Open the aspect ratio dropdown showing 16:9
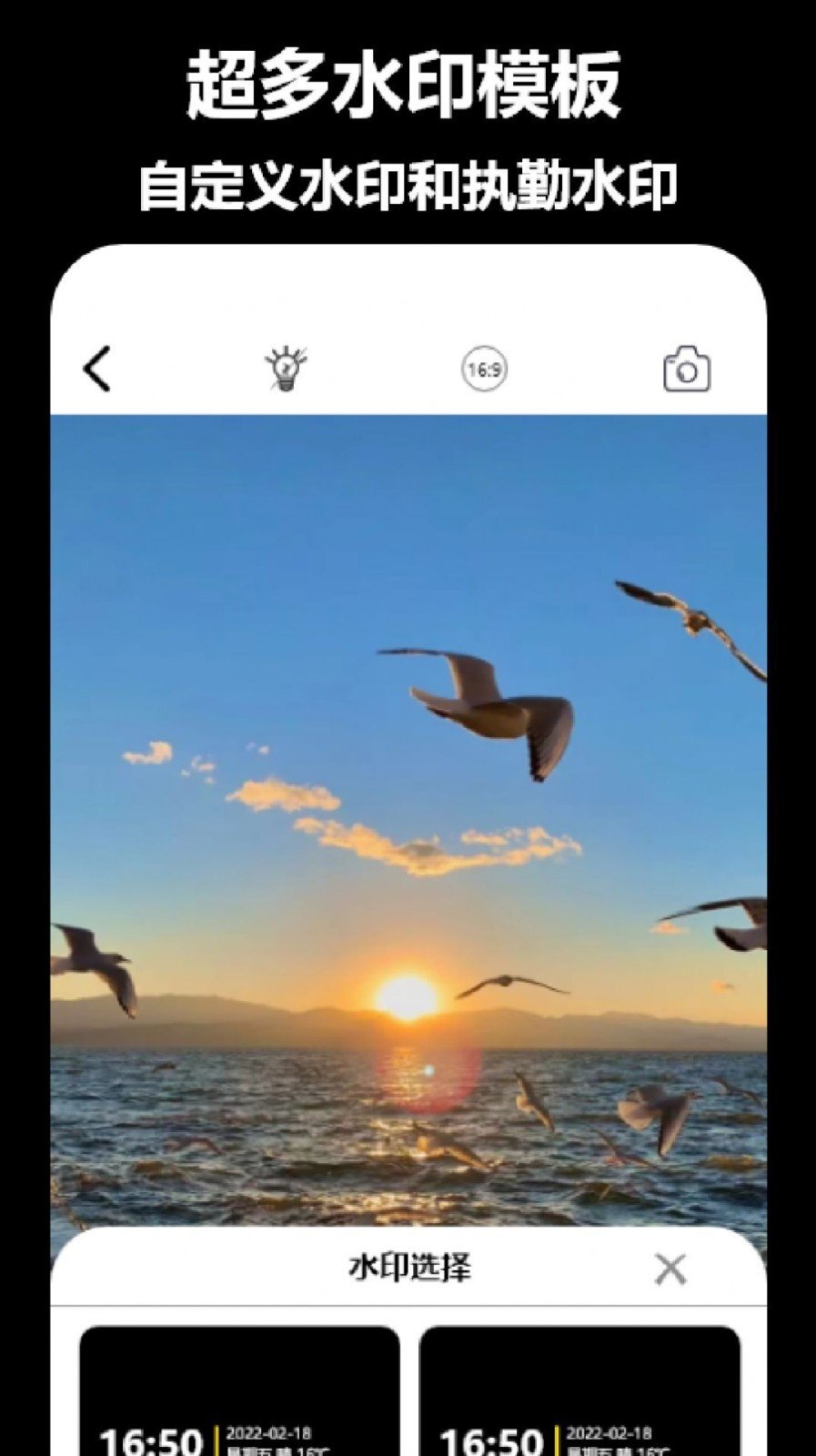Screen dimensions: 816x1456 (x=487, y=369)
